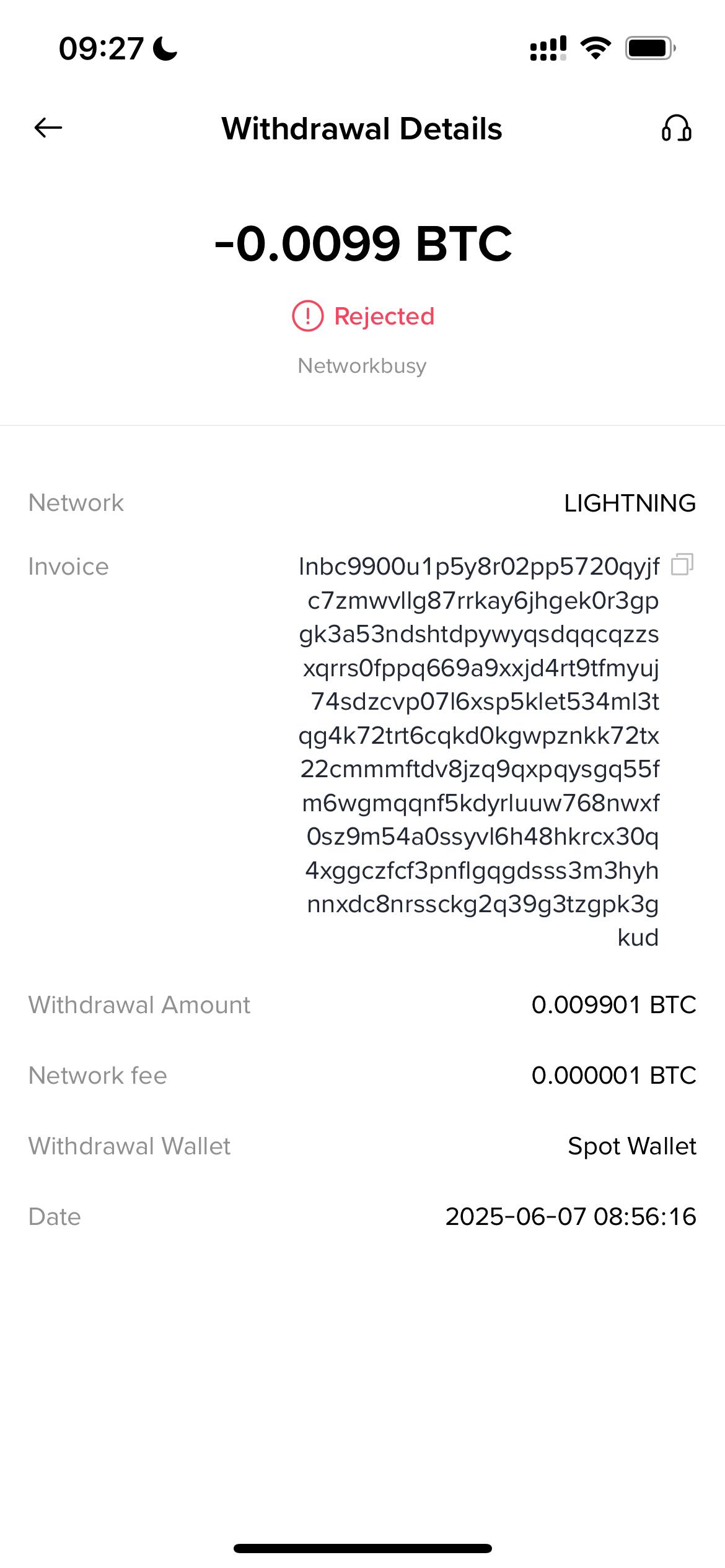Go back using the arrow icon
The height and width of the screenshot is (1568, 725).
pos(48,128)
